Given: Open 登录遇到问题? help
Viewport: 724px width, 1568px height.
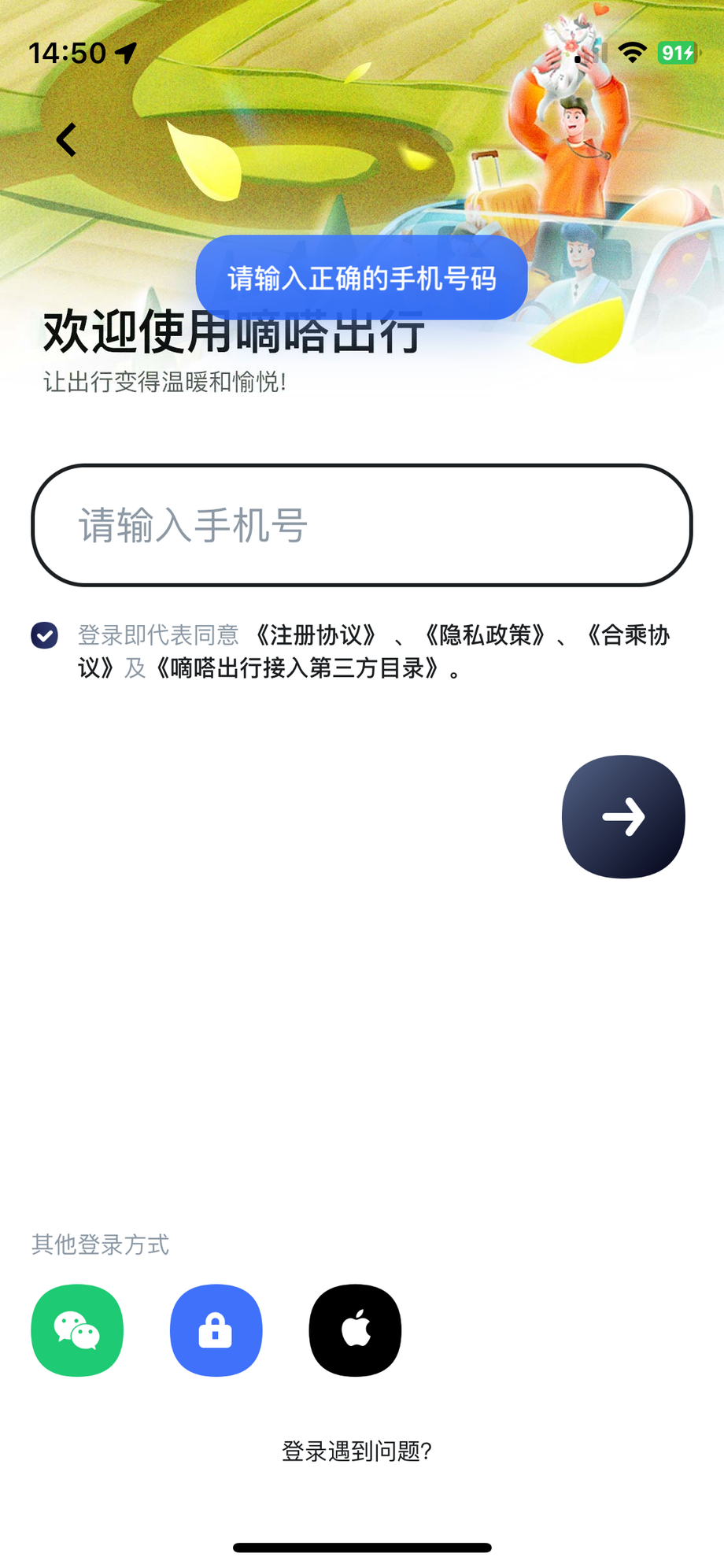Looking at the screenshot, I should tap(357, 1451).
